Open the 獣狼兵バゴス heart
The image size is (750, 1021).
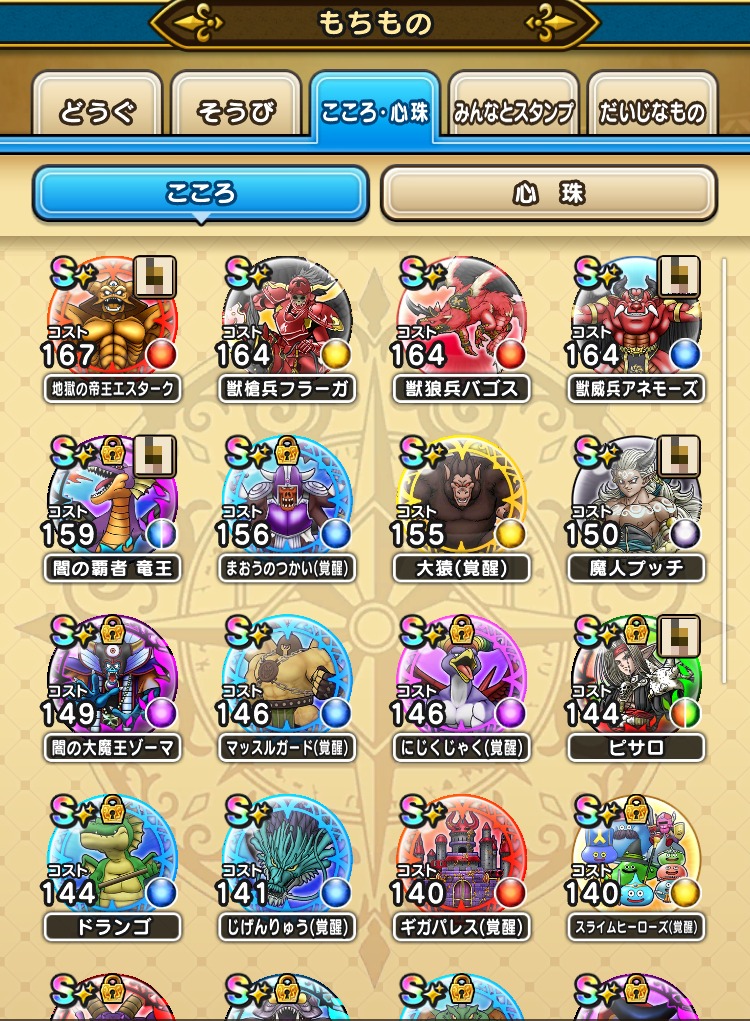[461, 320]
